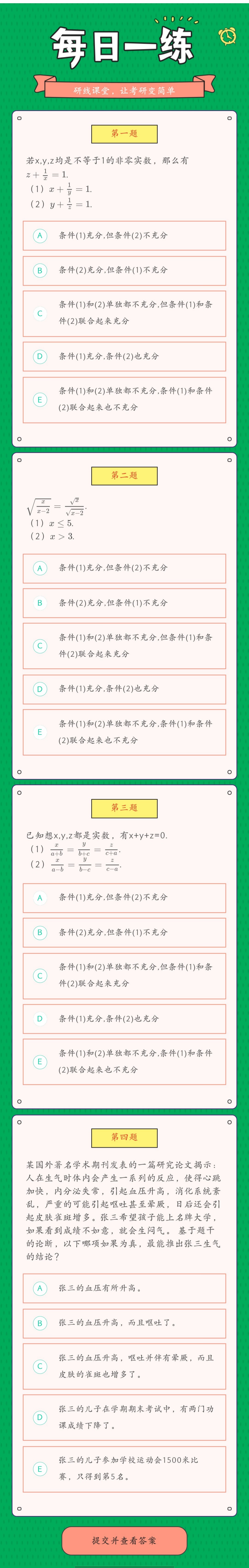This screenshot has width=249, height=1568.
Task: Select option A for 第三题
Action: pyautogui.click(x=124, y=898)
